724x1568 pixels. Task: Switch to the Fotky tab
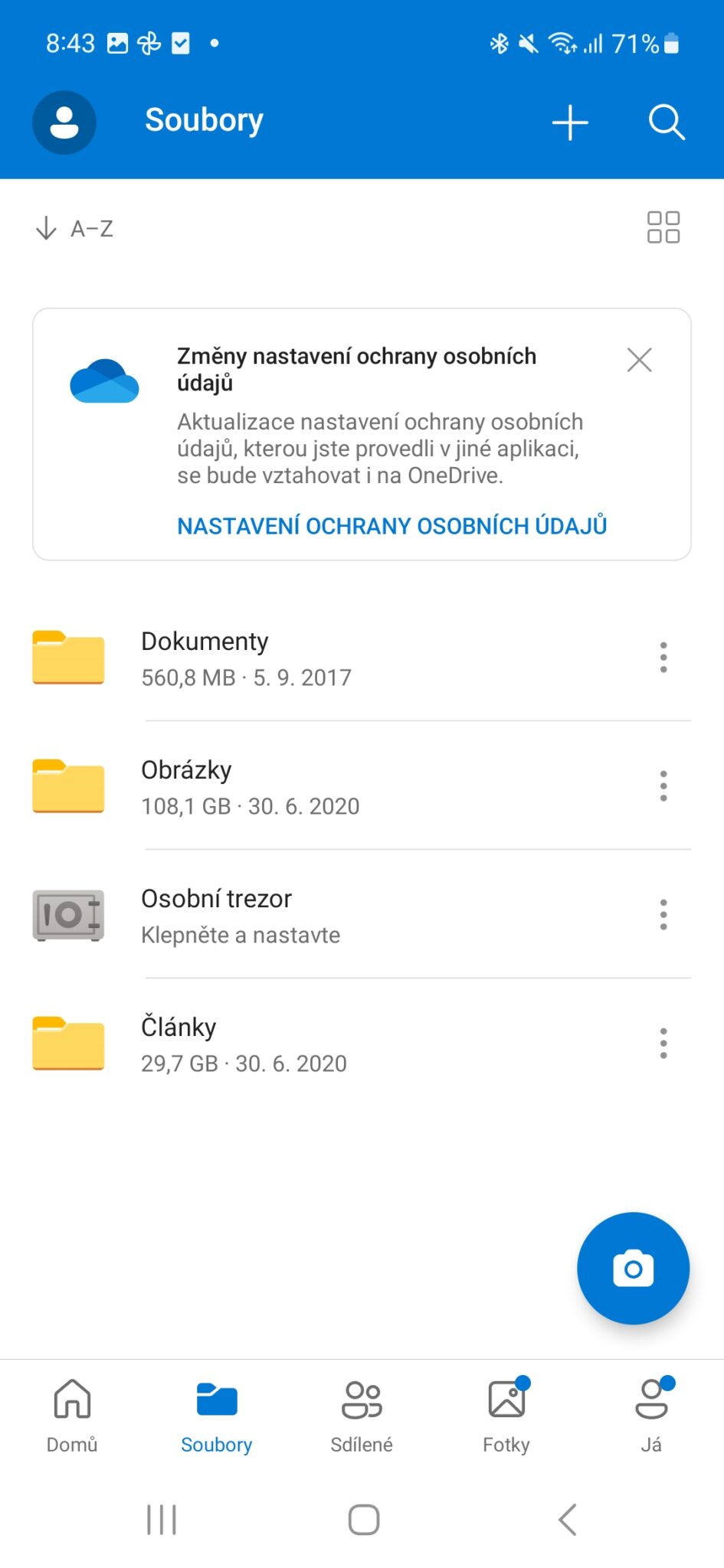[x=506, y=1415]
